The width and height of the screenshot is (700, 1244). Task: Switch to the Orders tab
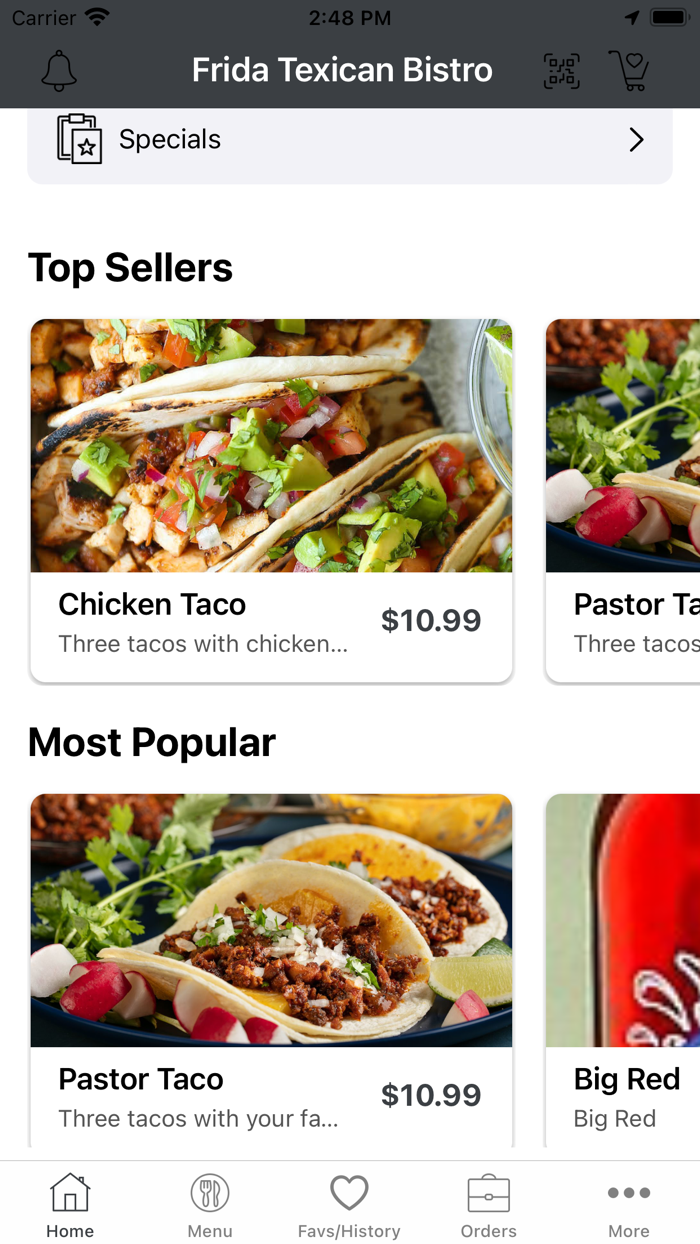pos(489,1205)
